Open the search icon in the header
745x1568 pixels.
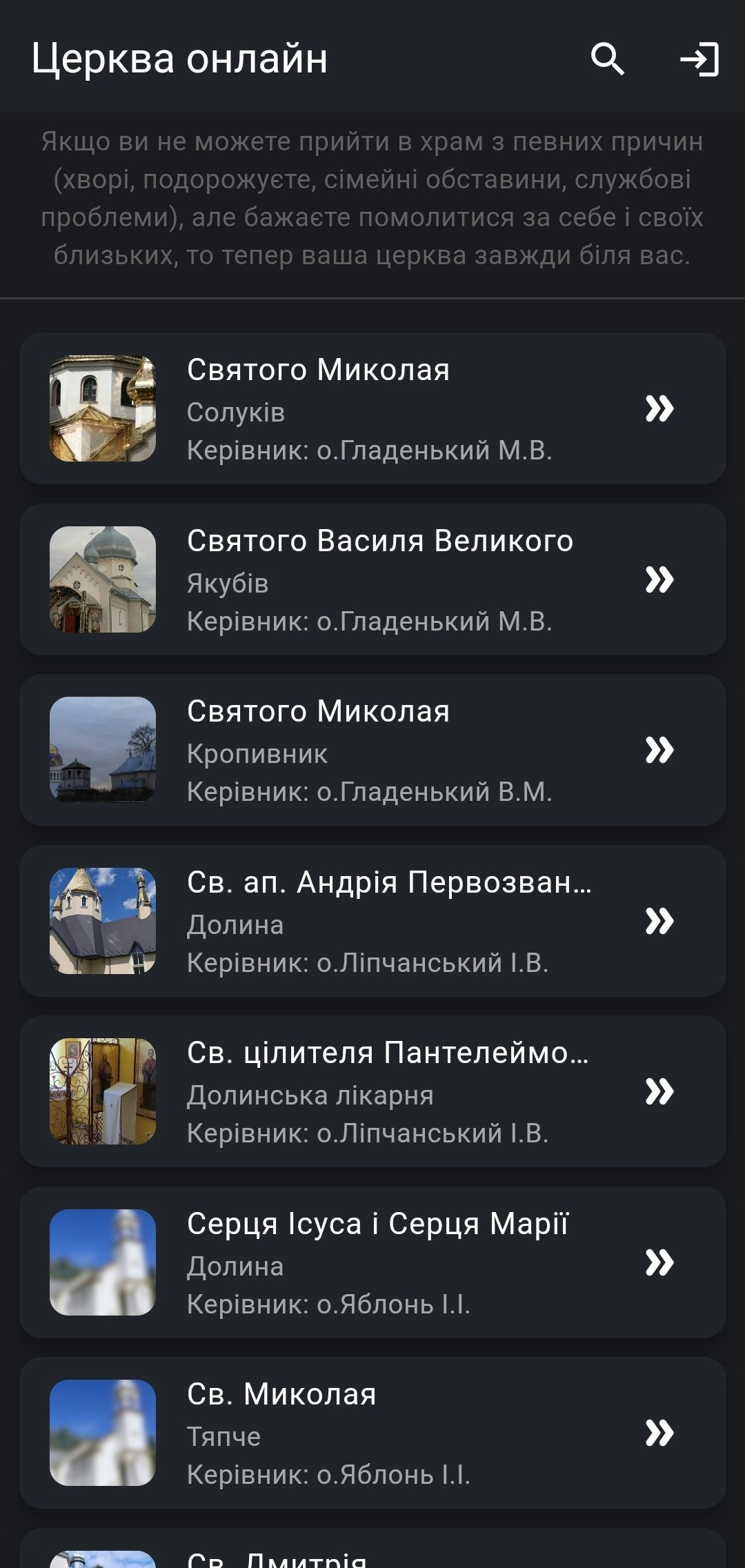click(607, 59)
